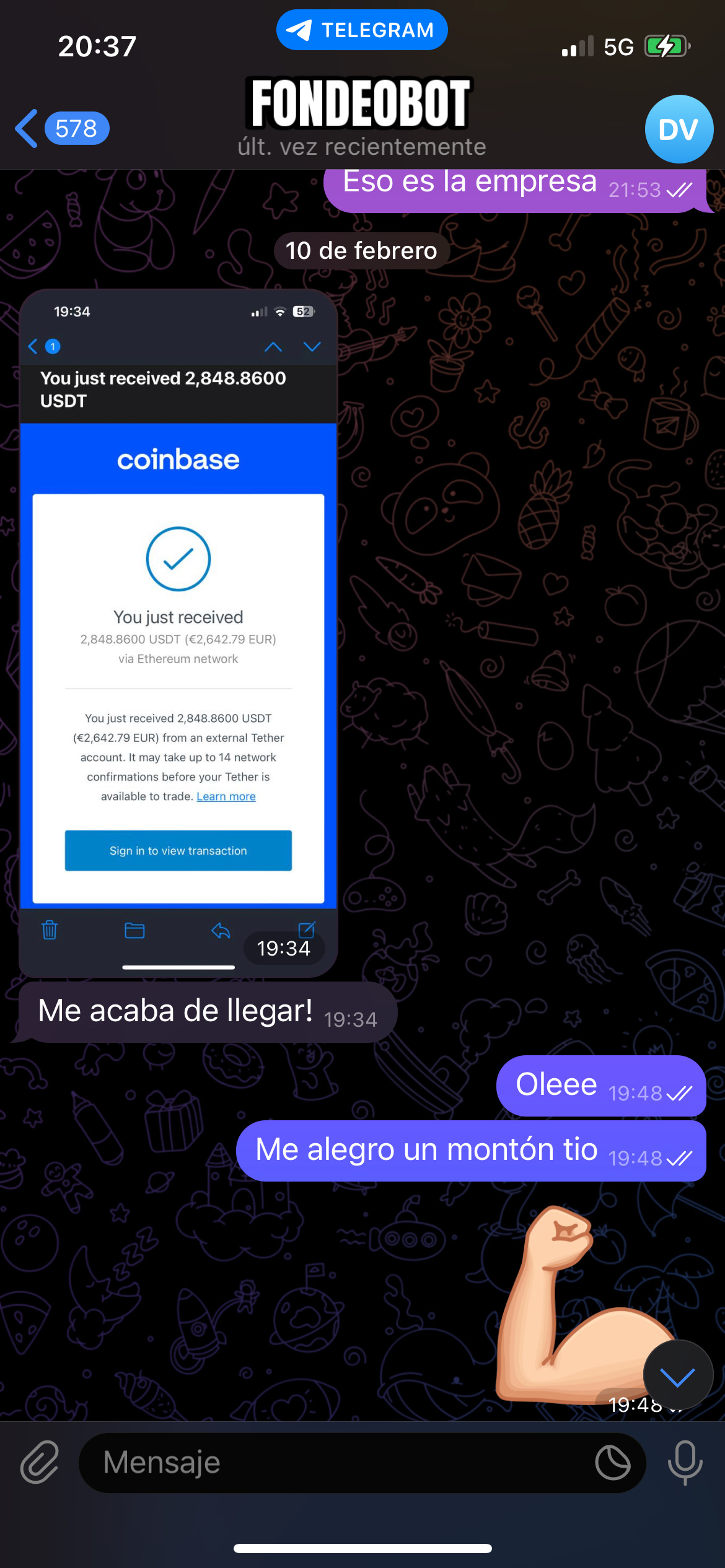This screenshot has height=1568, width=725.
Task: Open the DV profile avatar
Action: pyautogui.click(x=679, y=129)
